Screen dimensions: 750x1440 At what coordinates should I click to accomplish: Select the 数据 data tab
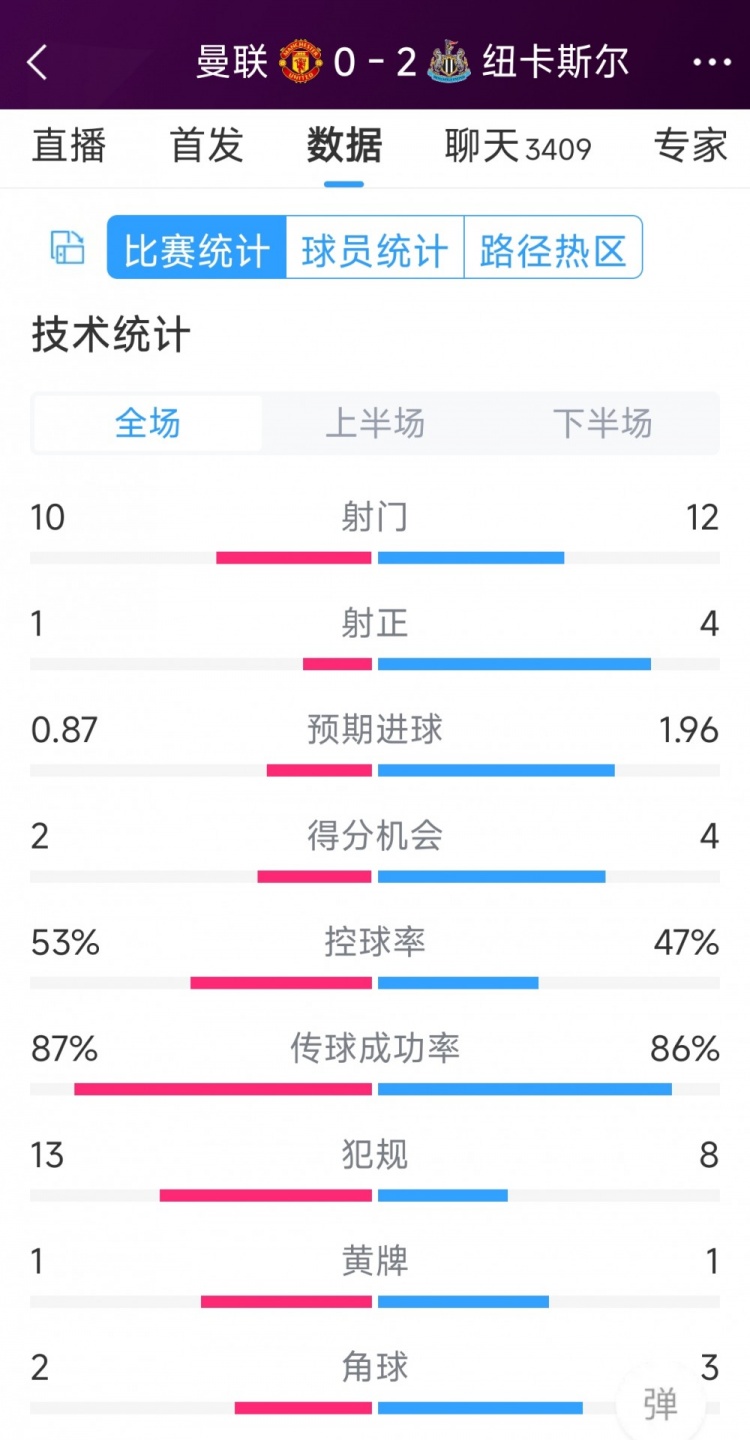pyautogui.click(x=344, y=147)
